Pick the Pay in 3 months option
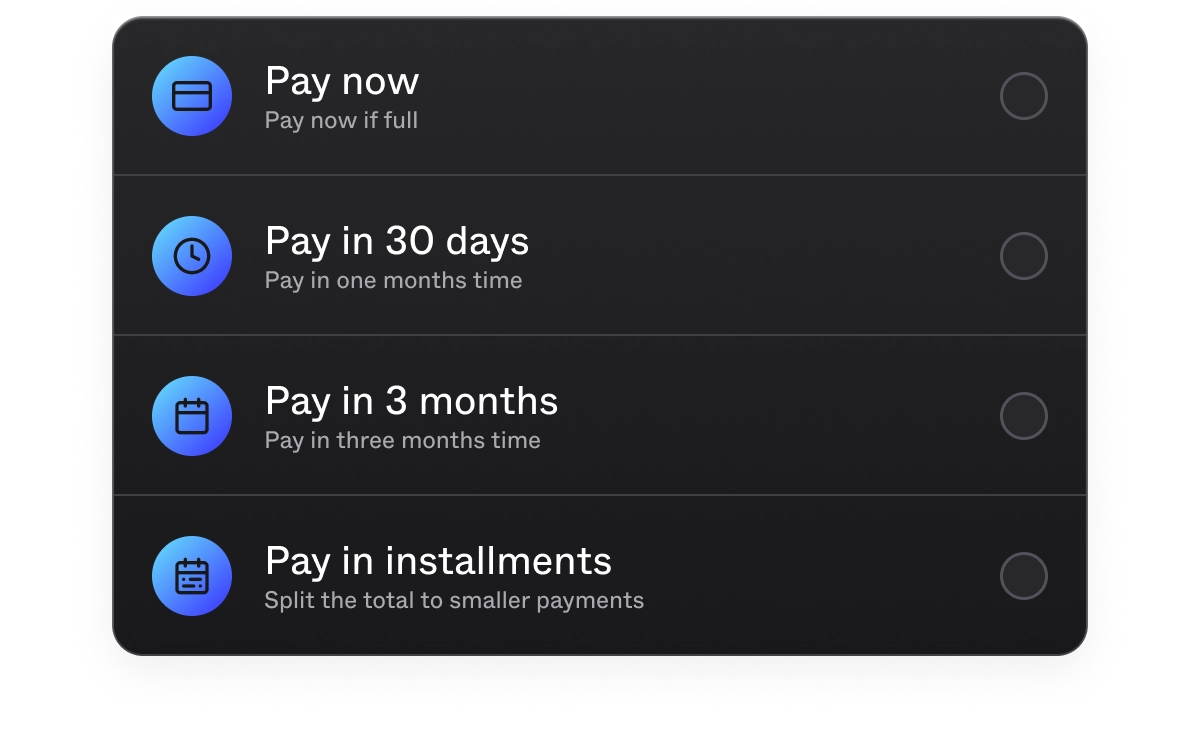The width and height of the screenshot is (1200, 734). tap(1023, 417)
